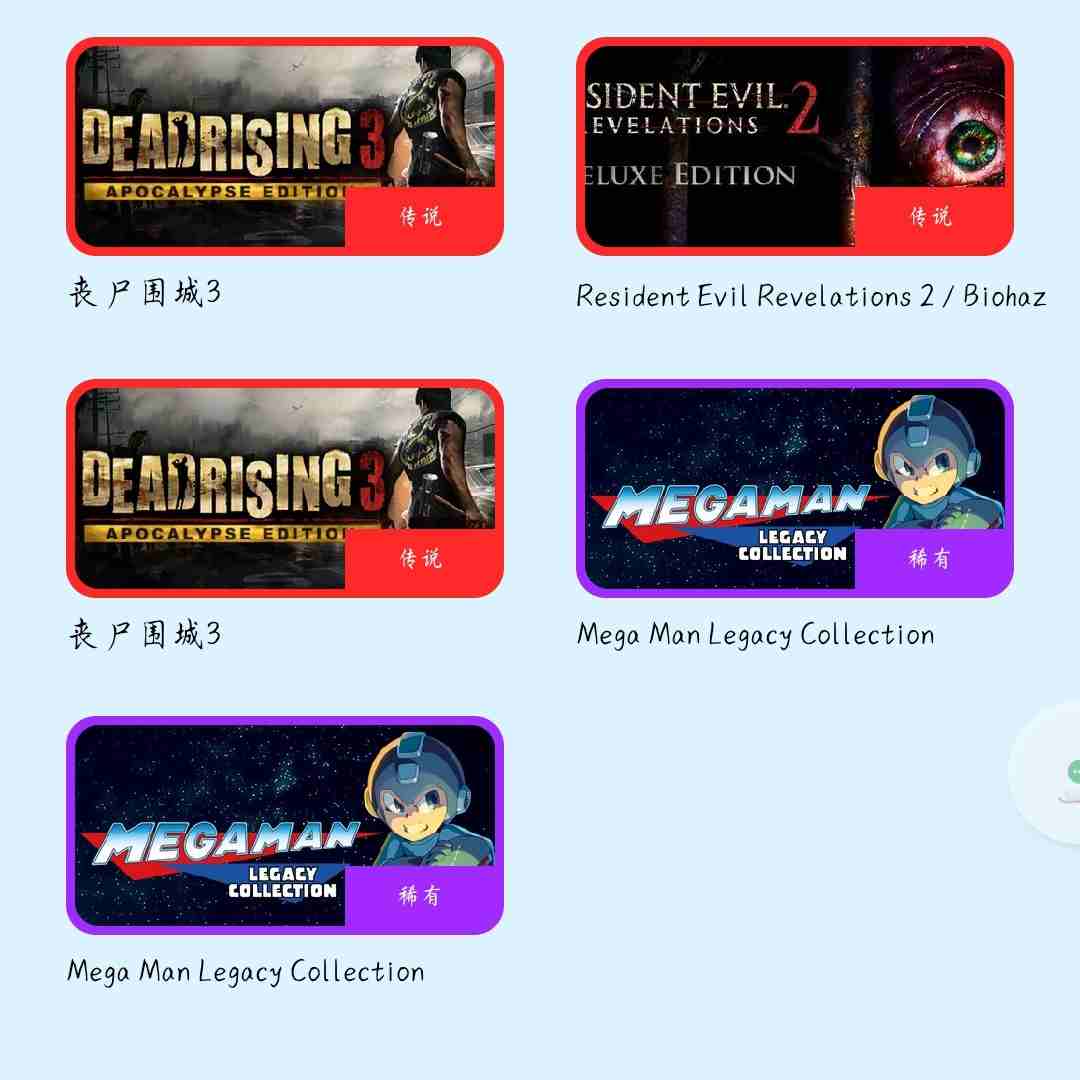Open the 丧尸围城3 card beside Resident Evil
1080x1080 pixels.
click(x=284, y=146)
